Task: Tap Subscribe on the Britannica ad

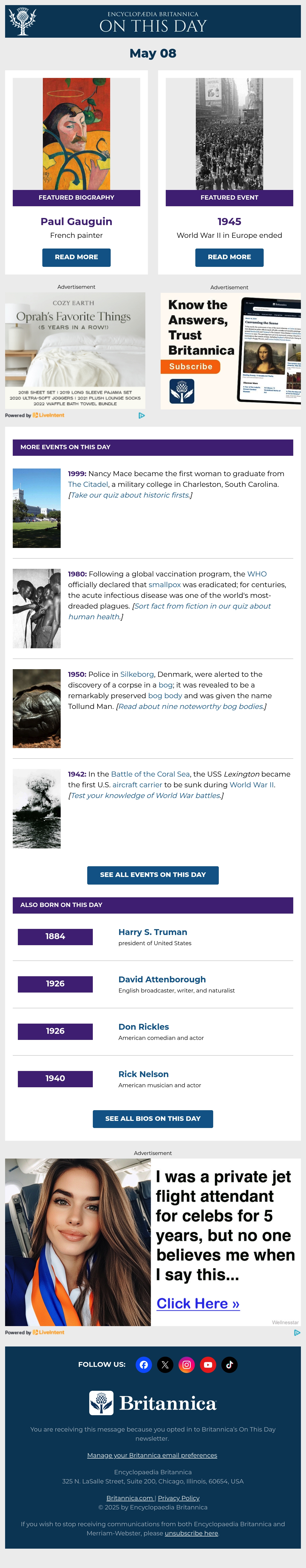Action: click(191, 366)
